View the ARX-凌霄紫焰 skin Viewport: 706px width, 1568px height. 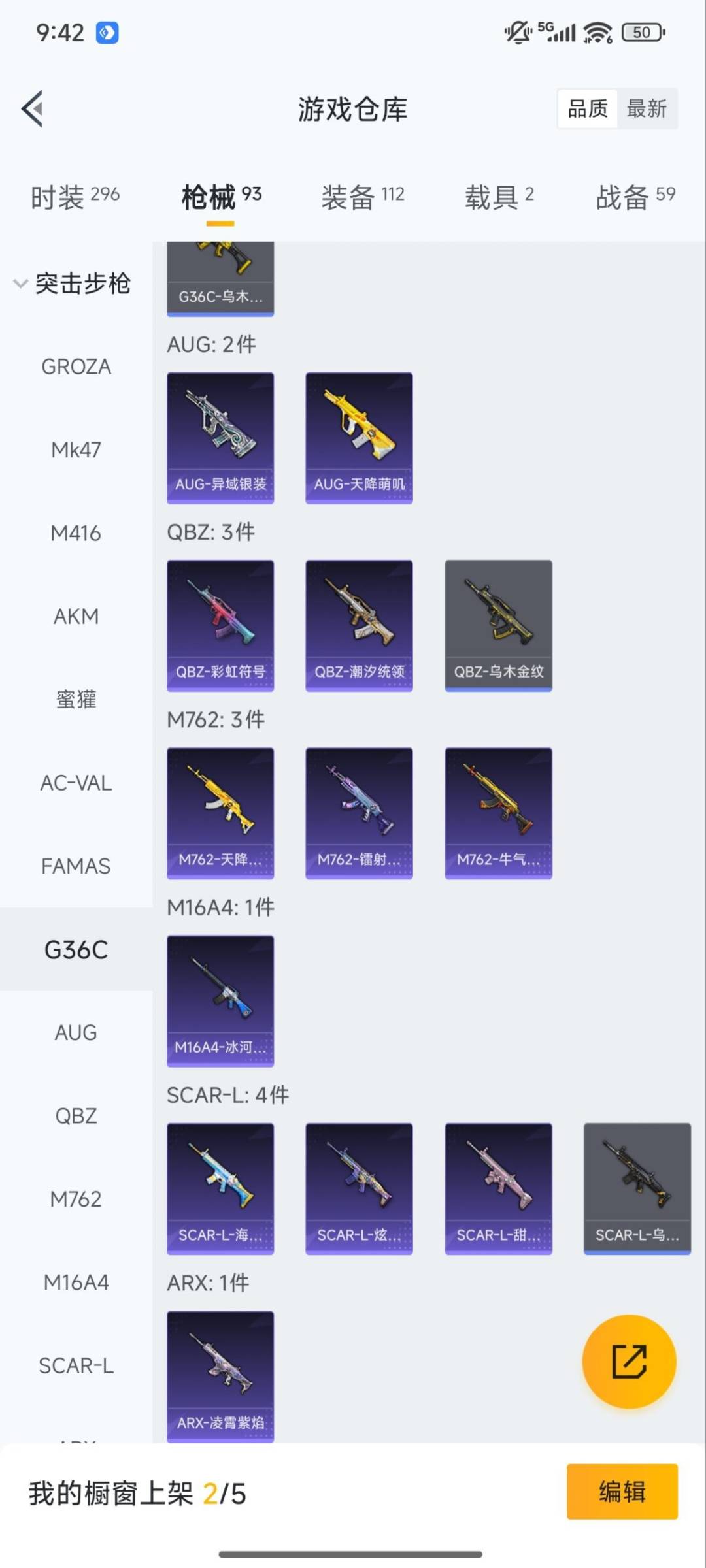(220, 1375)
